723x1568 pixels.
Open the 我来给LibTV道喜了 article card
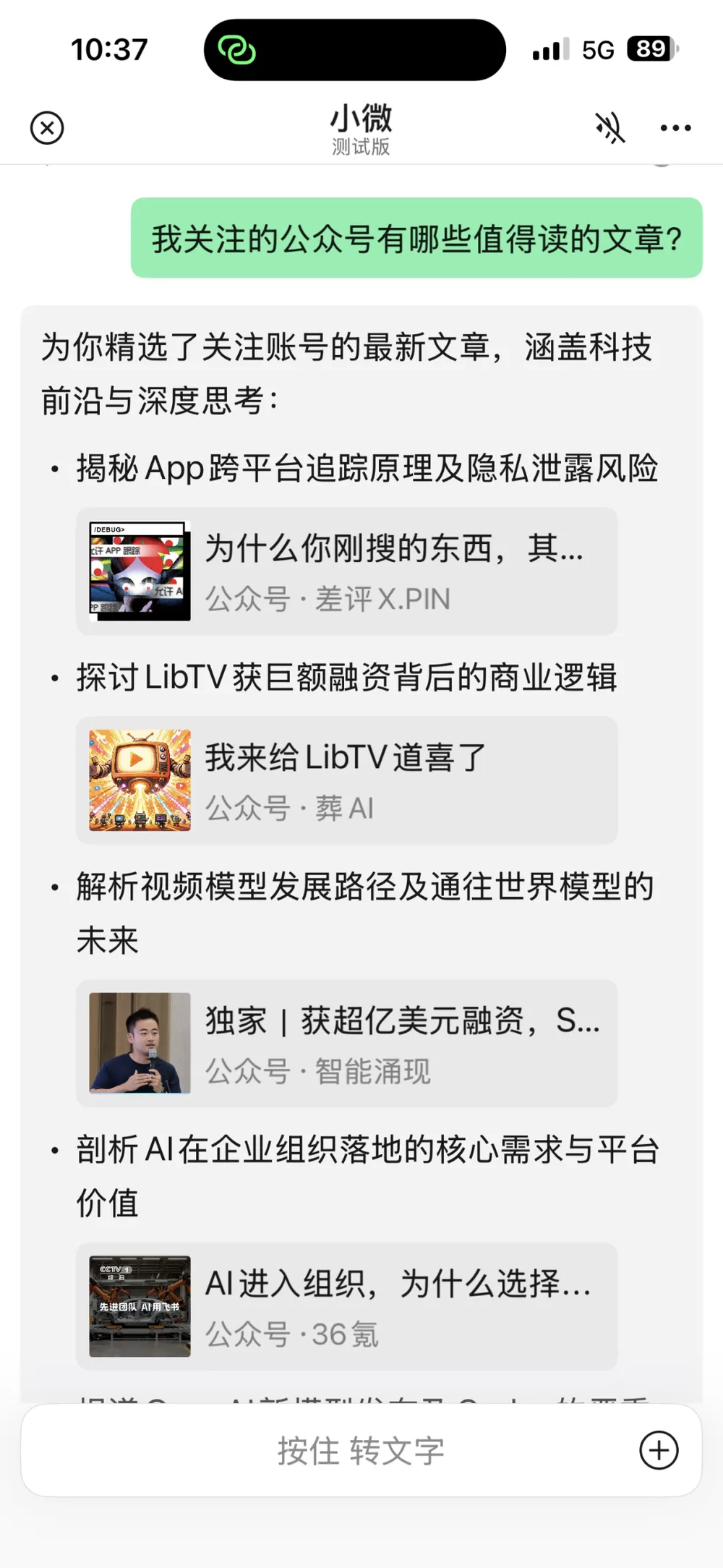[x=347, y=780]
